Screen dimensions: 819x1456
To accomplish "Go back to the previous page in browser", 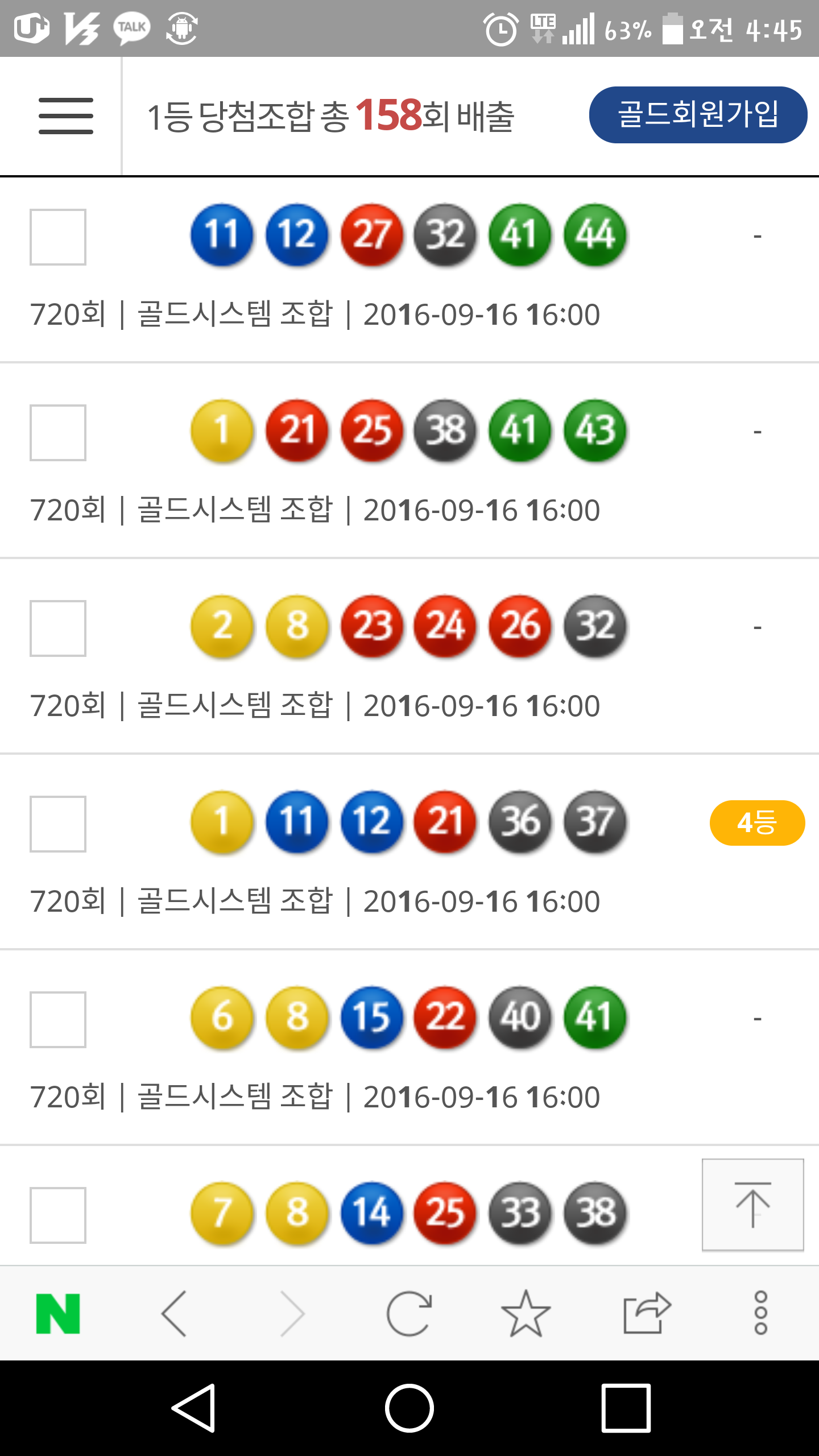I will pos(174,1314).
